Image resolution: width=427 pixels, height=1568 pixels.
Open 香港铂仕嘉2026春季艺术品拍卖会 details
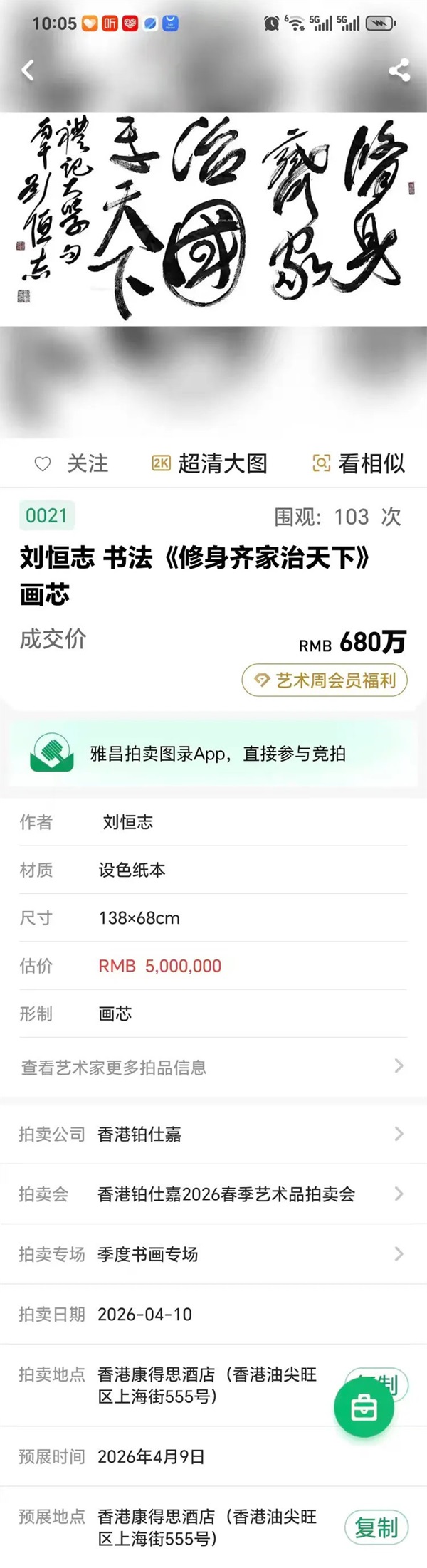point(213,1194)
